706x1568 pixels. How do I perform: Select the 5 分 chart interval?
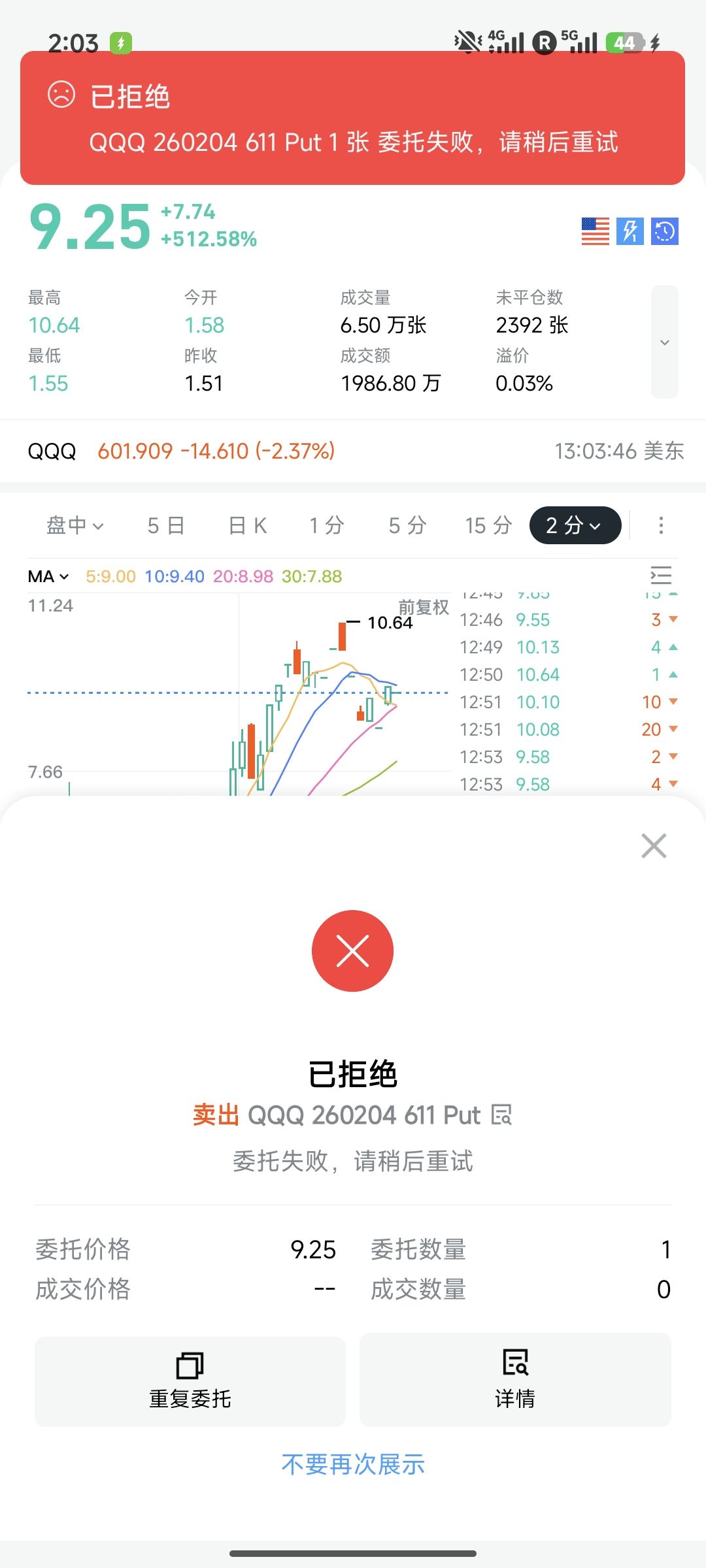[x=407, y=525]
